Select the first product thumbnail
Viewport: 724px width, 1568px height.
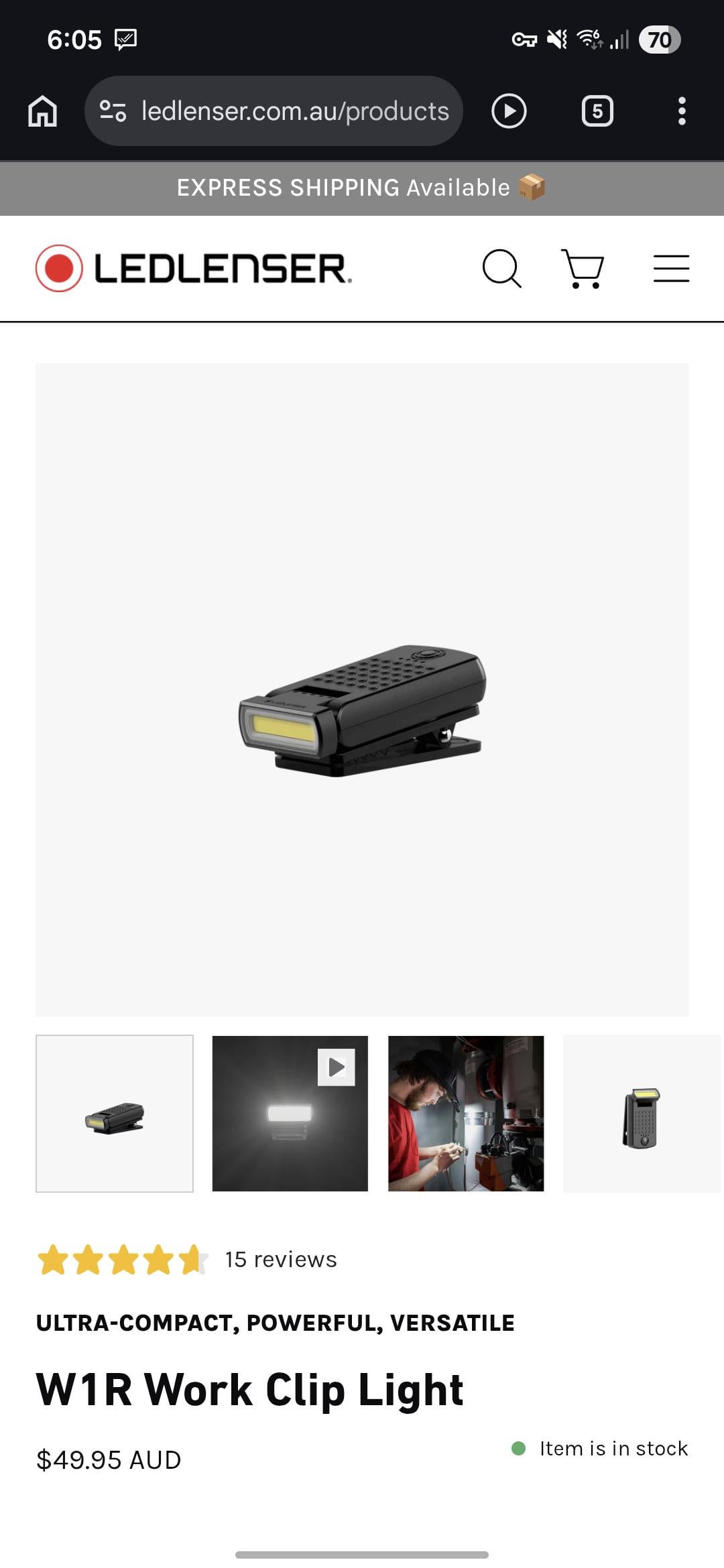[x=115, y=1114]
